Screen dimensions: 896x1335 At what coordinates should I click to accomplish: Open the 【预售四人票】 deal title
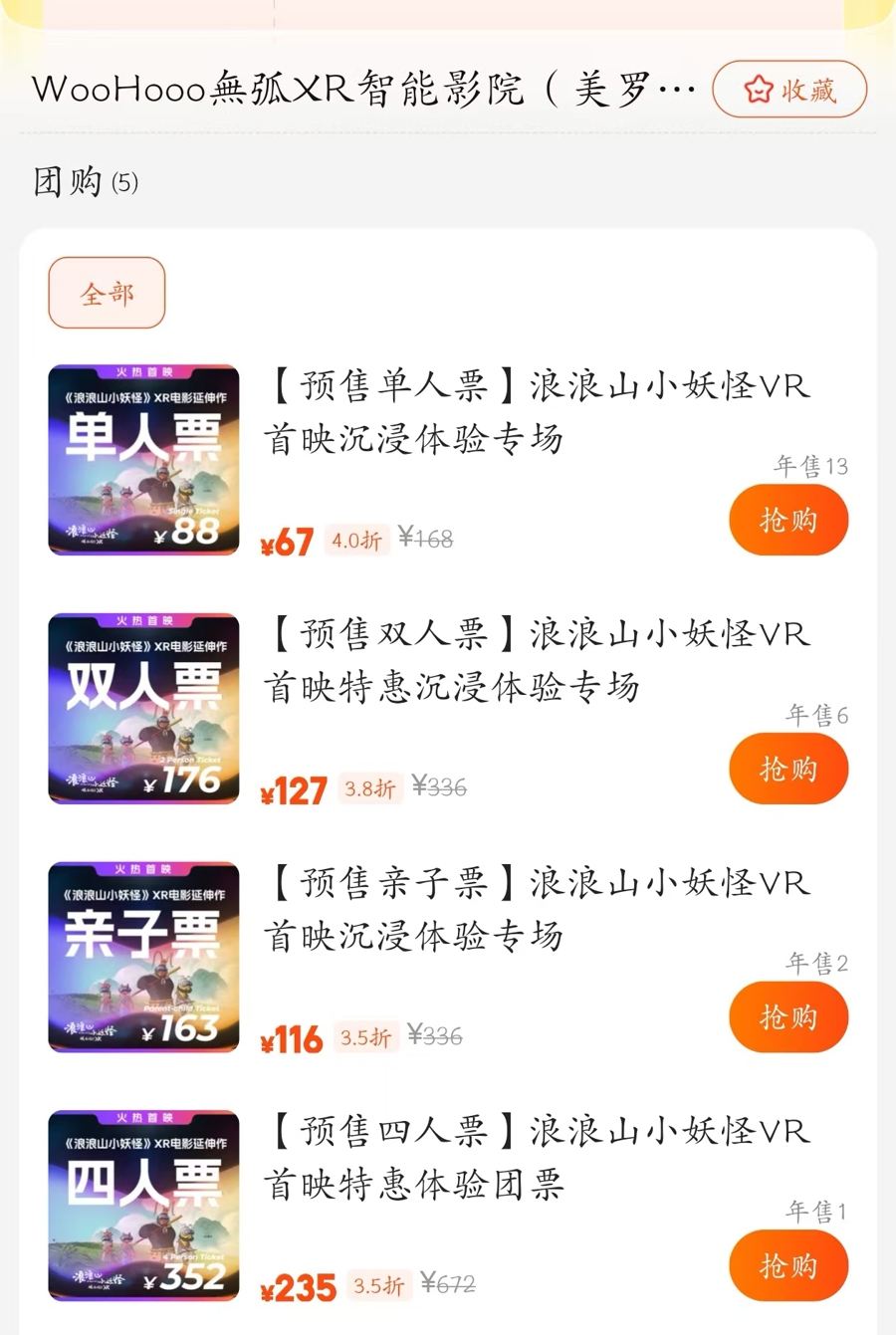[x=538, y=1157]
